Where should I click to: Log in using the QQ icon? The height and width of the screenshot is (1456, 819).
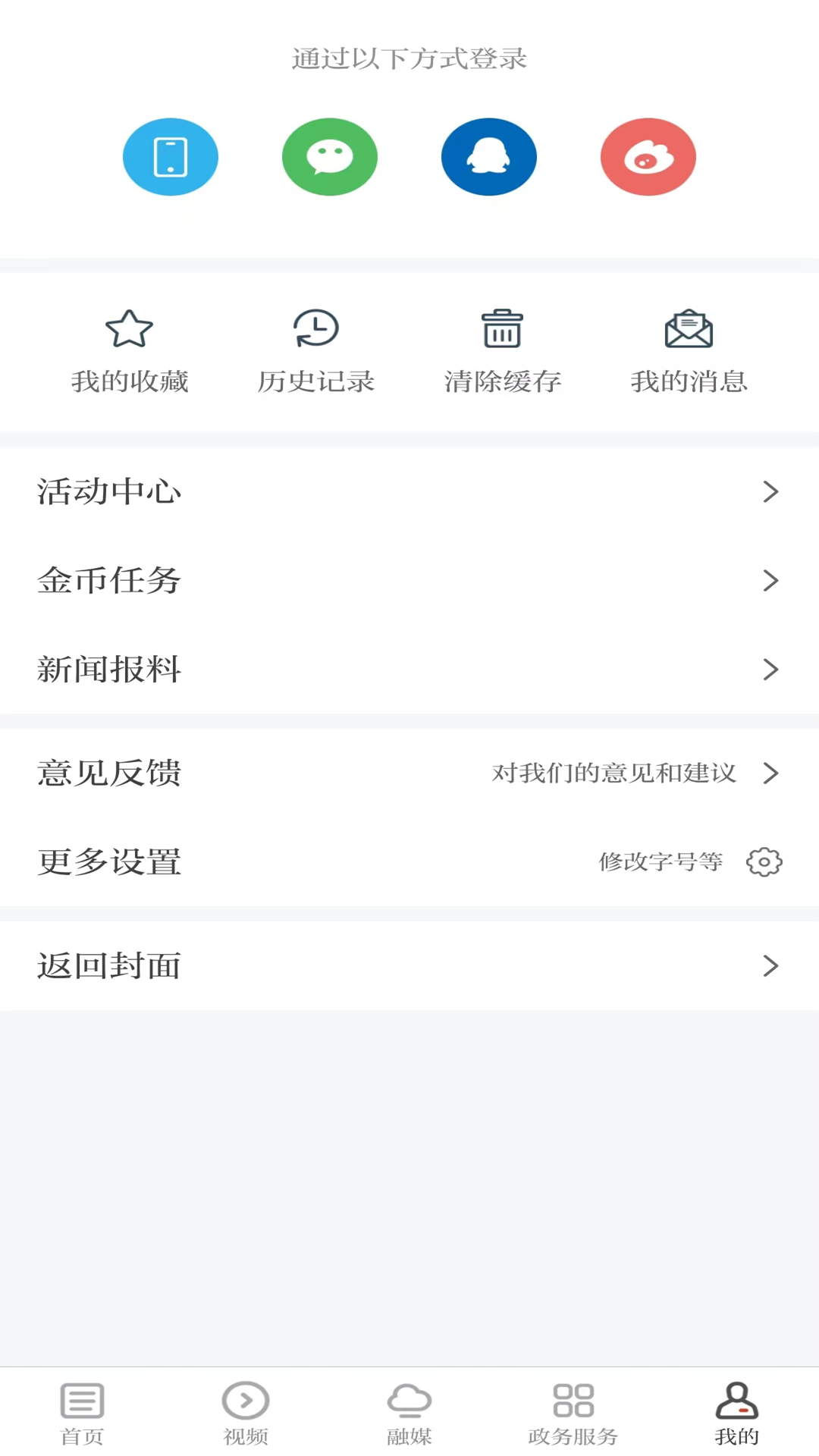coord(489,157)
